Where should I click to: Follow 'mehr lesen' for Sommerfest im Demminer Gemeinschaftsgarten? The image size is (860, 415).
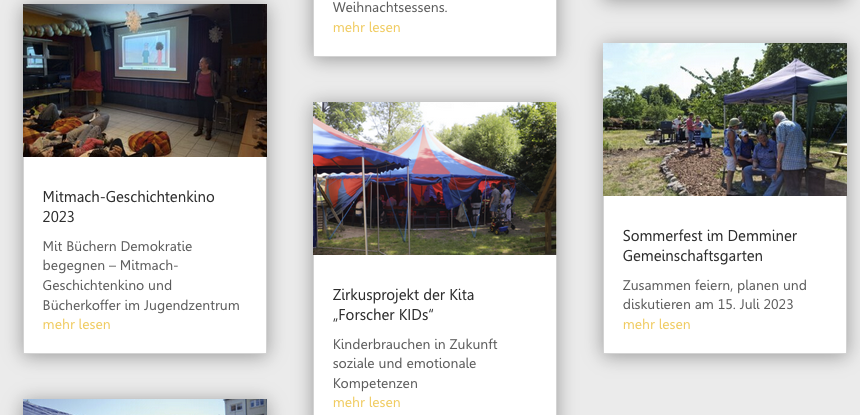pyautogui.click(x=656, y=324)
